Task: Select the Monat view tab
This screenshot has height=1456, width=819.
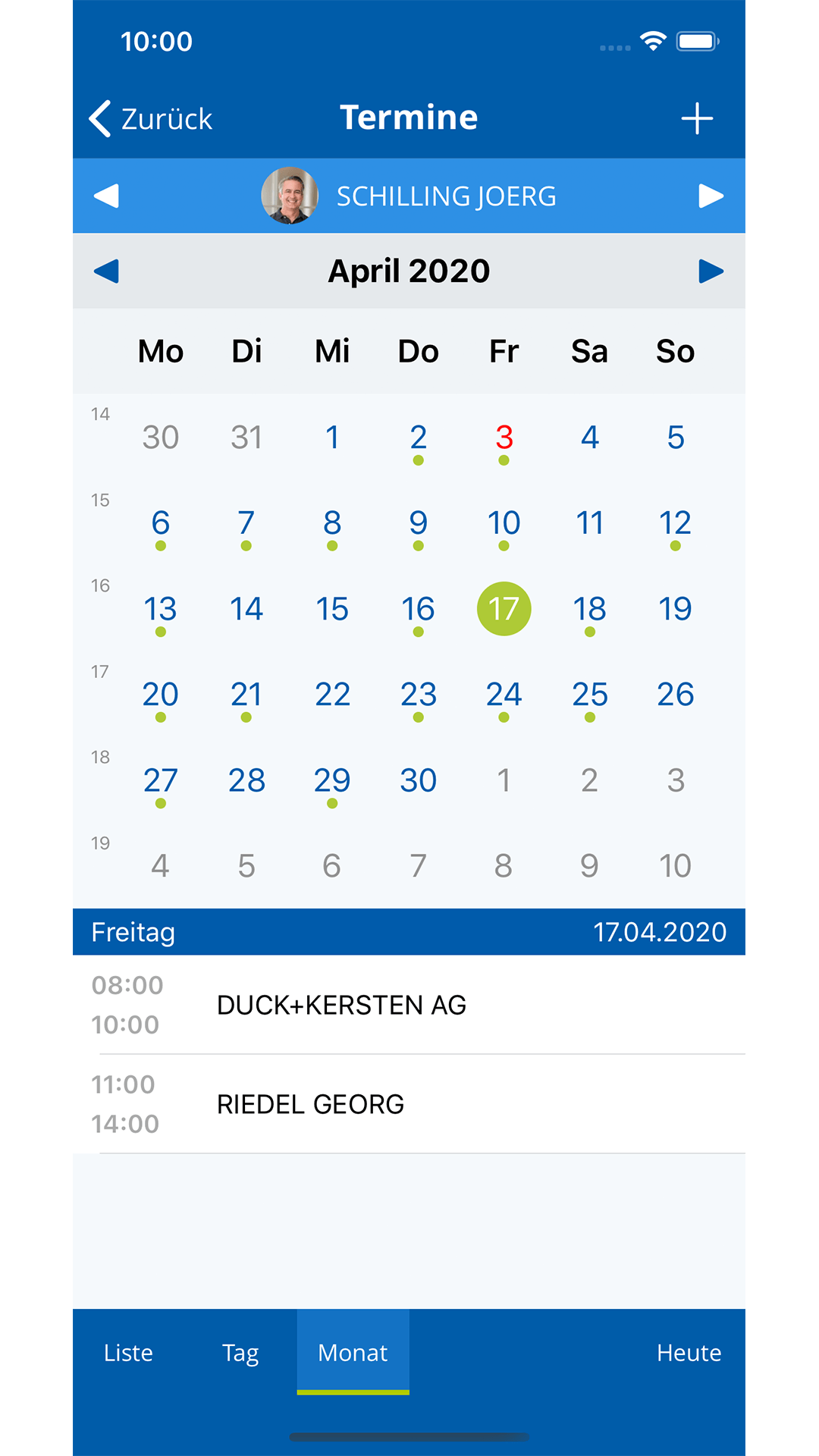Action: click(x=353, y=1352)
